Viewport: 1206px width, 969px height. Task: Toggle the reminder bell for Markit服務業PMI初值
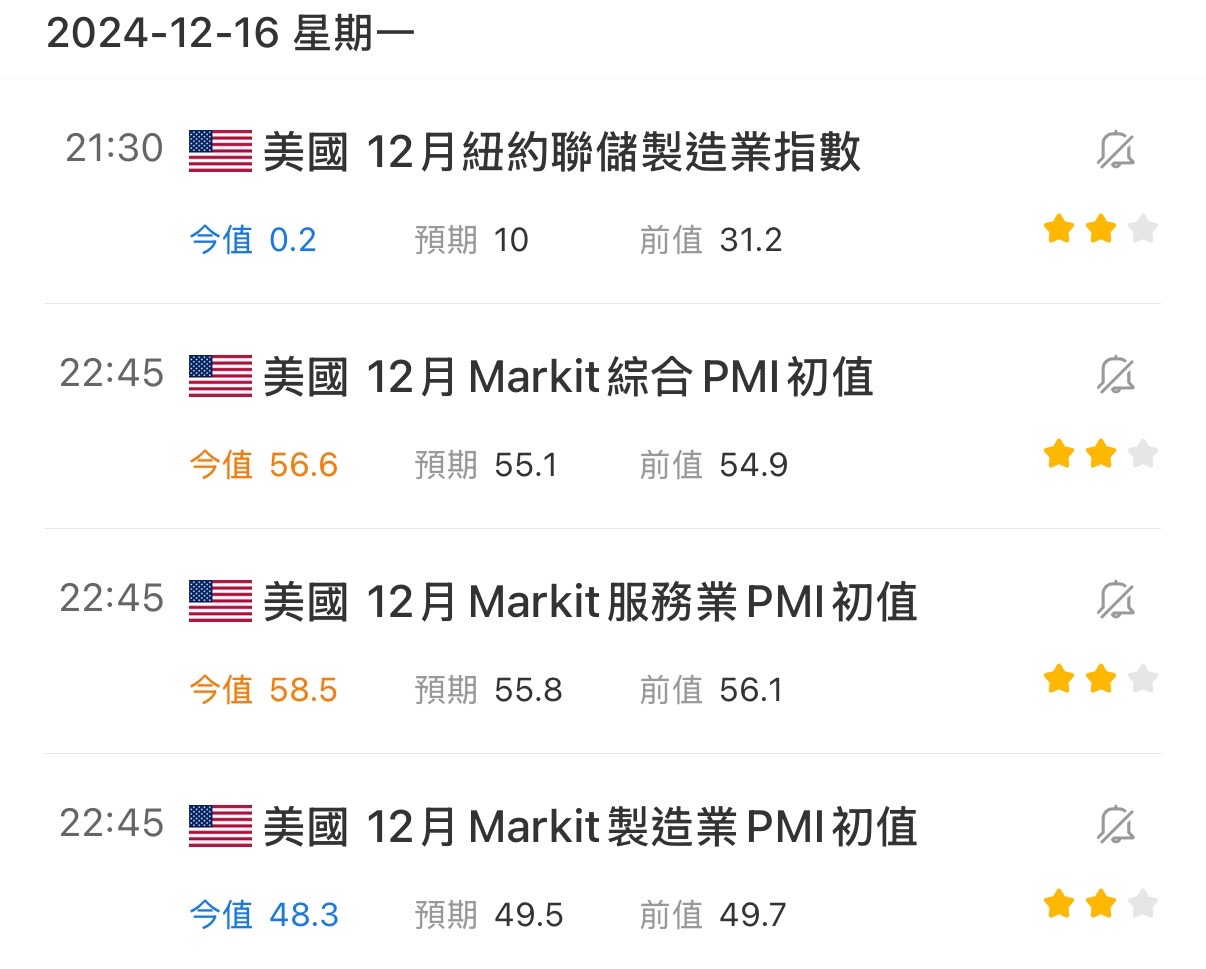(1116, 602)
